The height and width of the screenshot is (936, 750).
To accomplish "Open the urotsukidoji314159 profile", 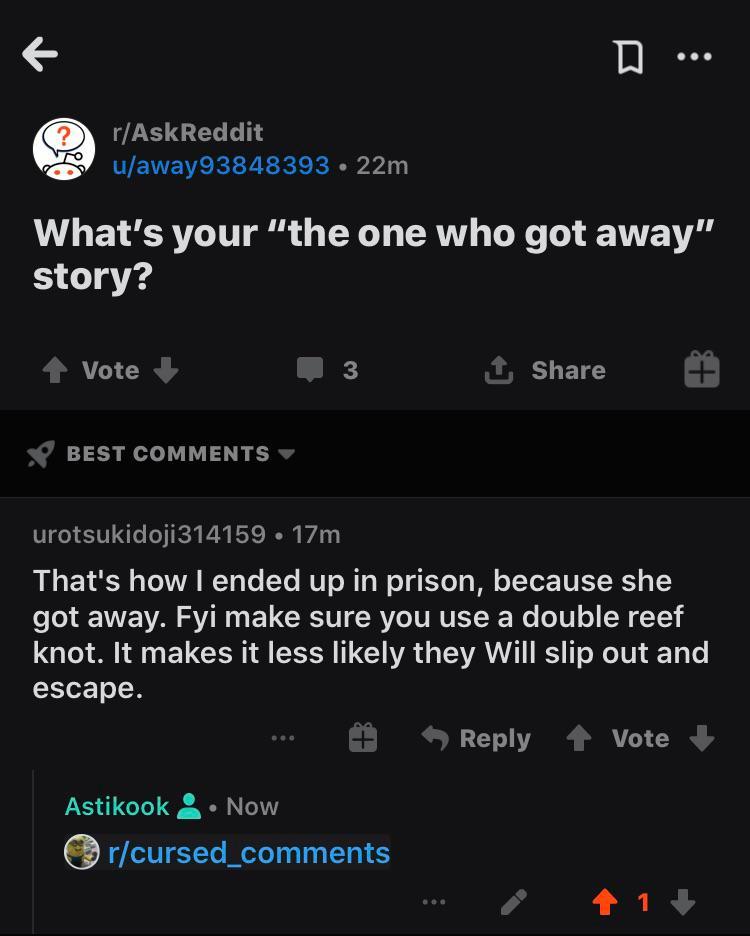I will (x=150, y=535).
